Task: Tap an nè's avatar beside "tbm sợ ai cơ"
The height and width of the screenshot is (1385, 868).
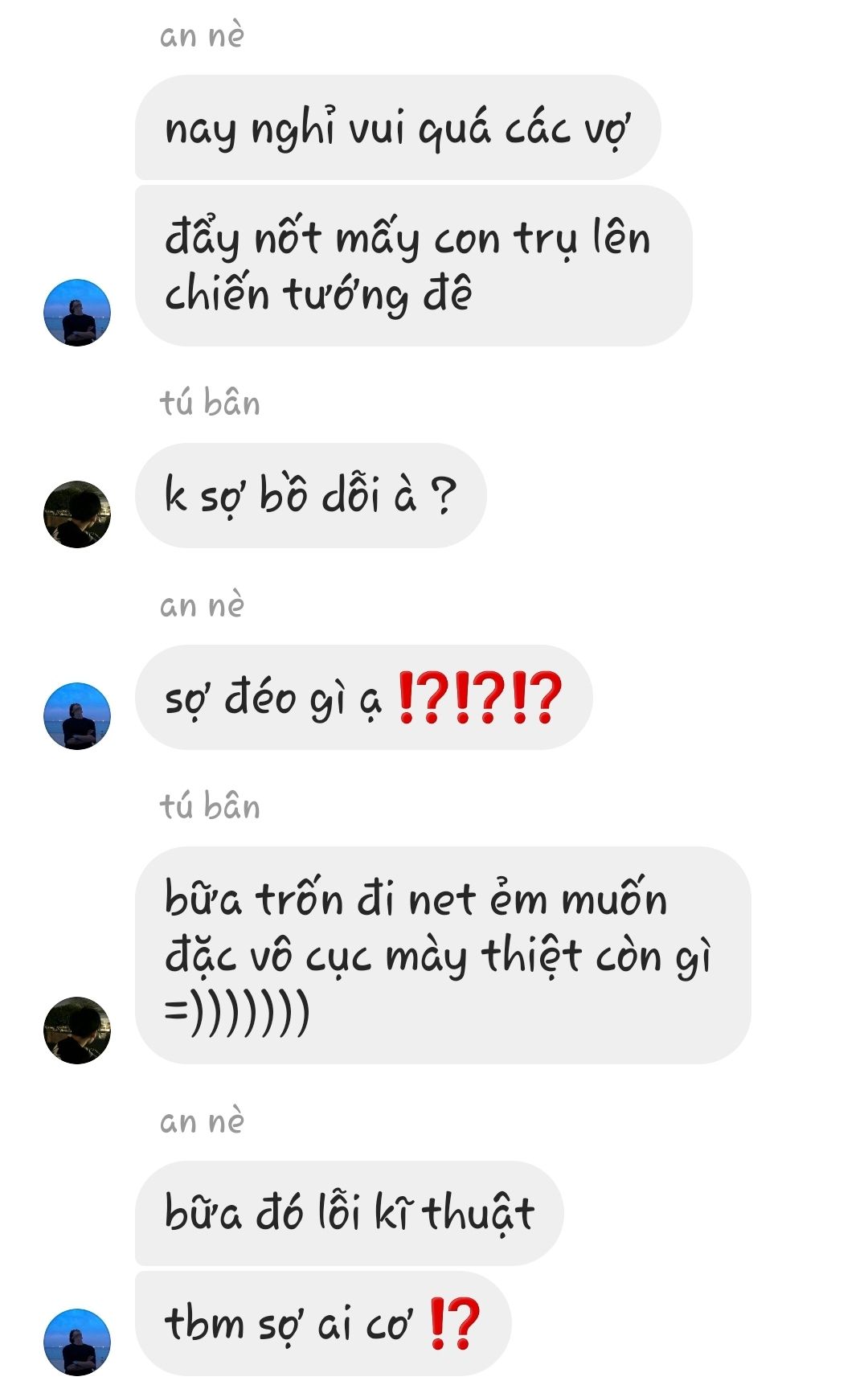Action: click(77, 1342)
